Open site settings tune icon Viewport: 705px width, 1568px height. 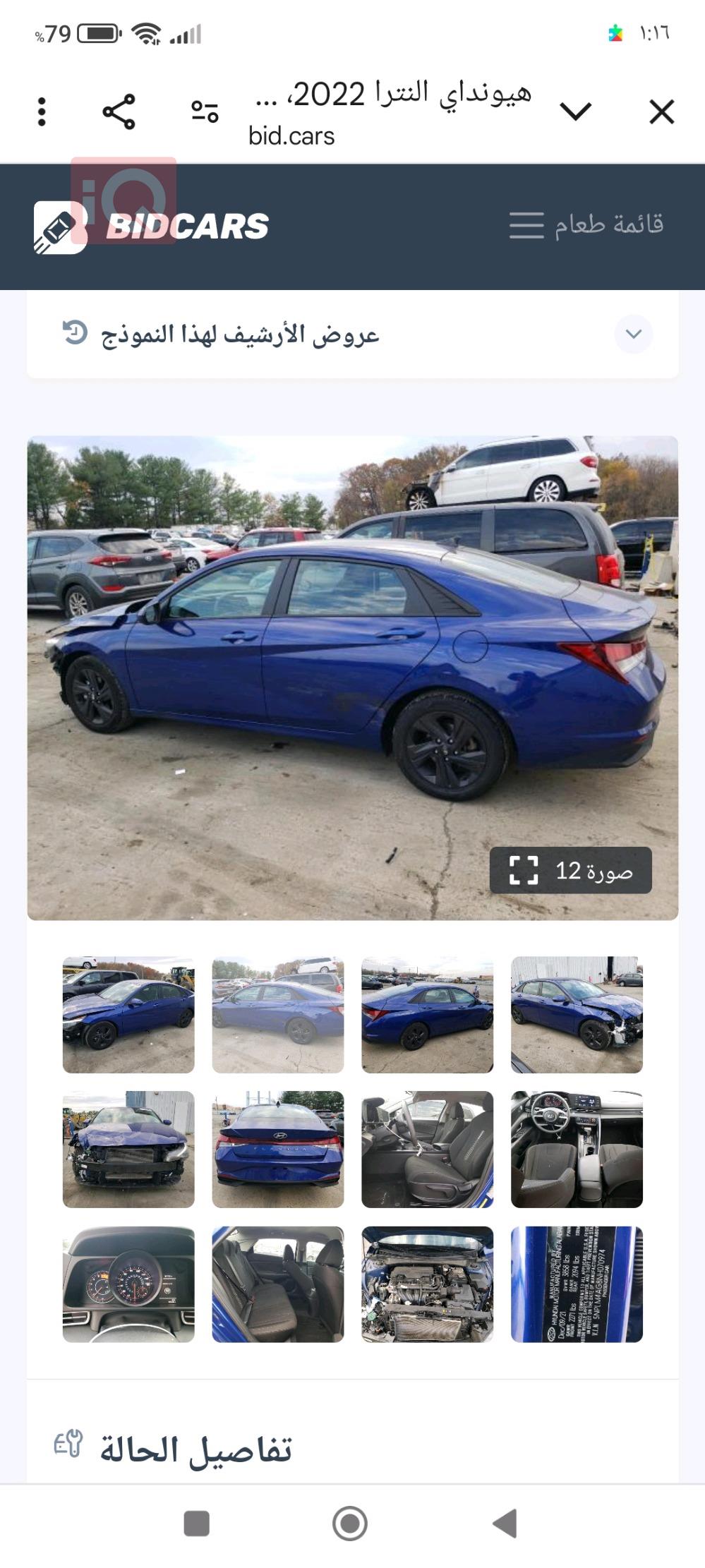pos(205,111)
